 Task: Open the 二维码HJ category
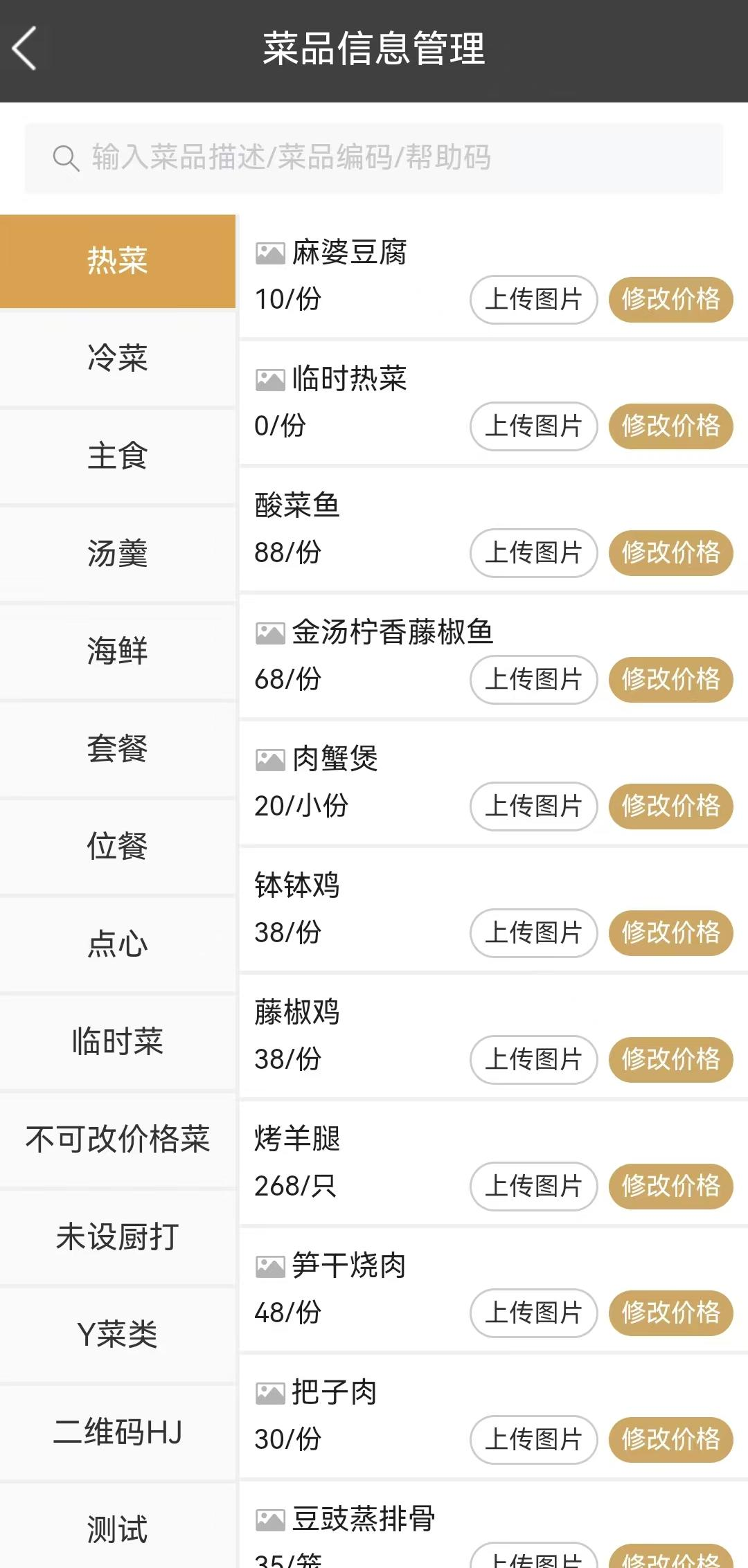[118, 1432]
